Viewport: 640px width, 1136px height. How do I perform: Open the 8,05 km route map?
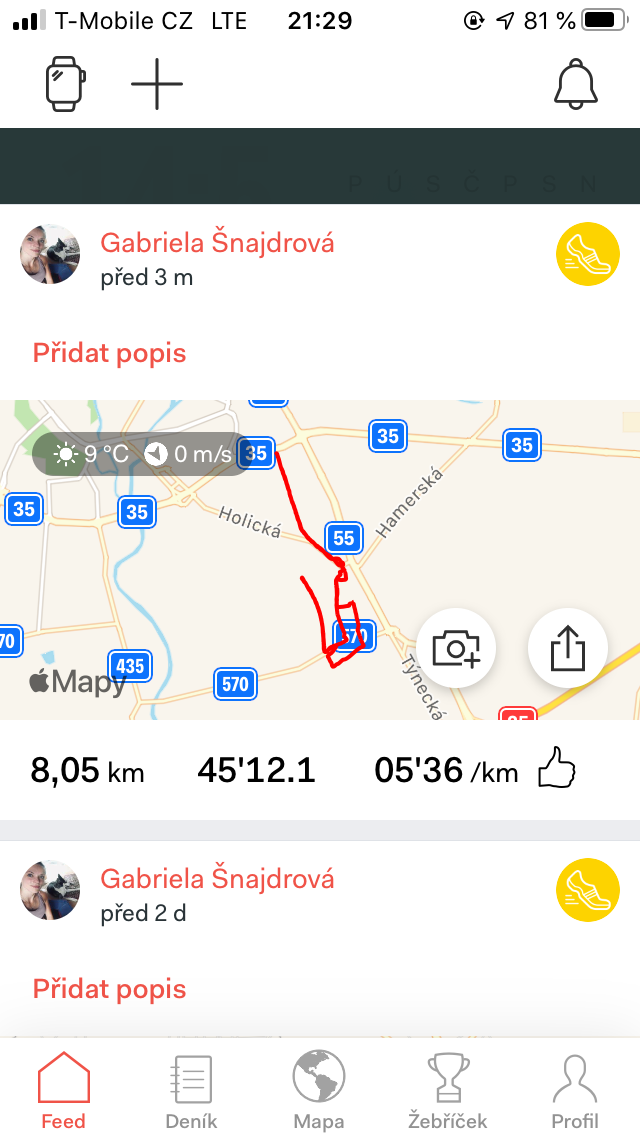point(320,559)
